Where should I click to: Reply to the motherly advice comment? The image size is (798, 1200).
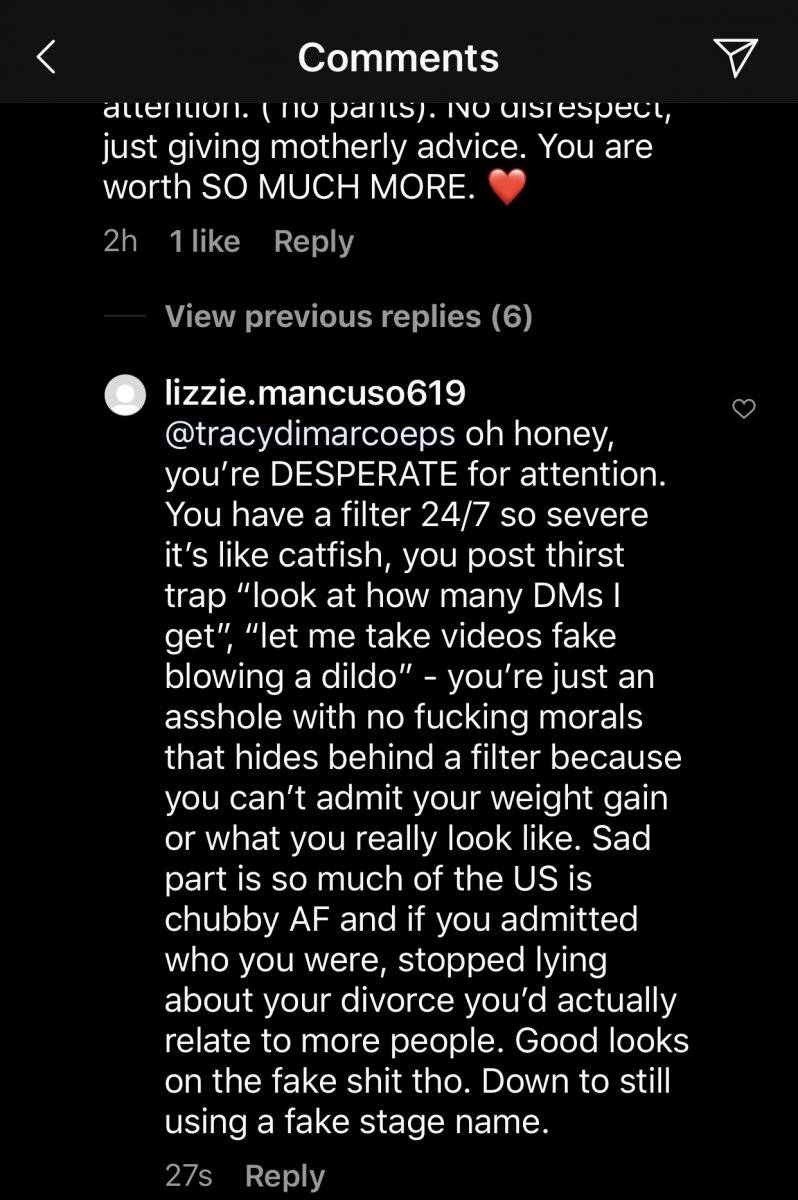(313, 242)
